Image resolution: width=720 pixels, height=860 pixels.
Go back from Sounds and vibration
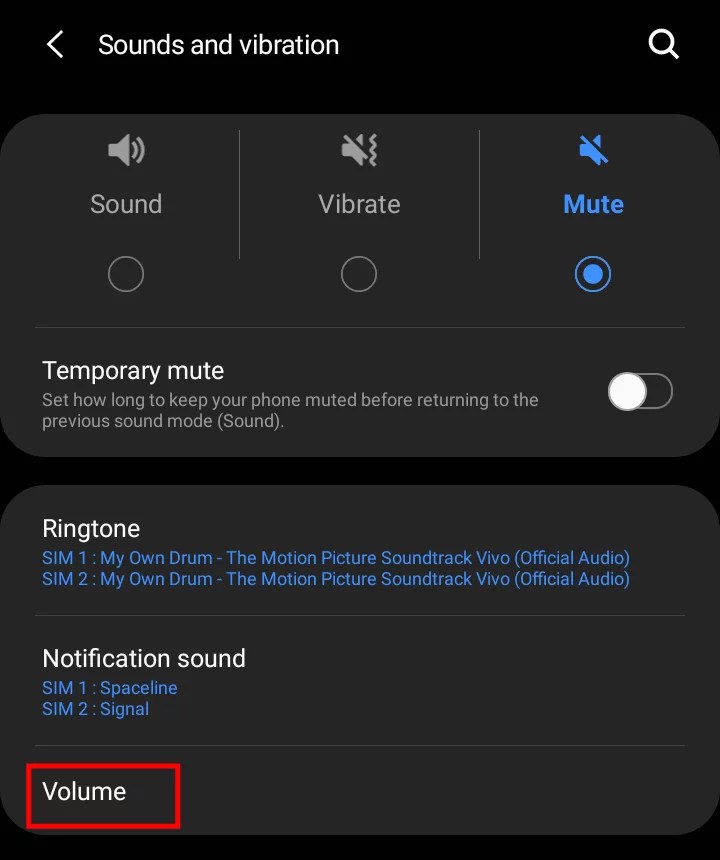coord(55,44)
